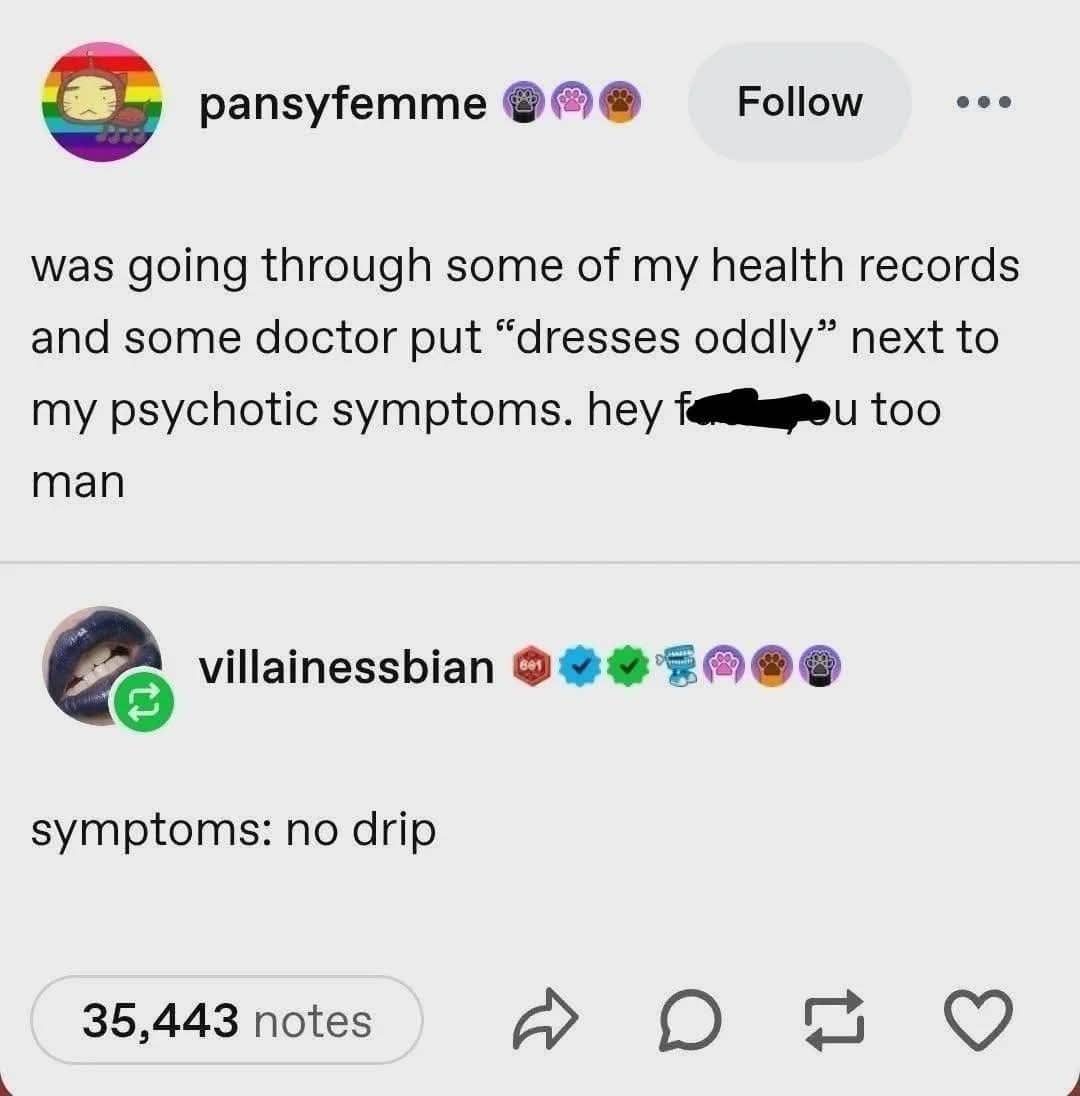Open the pansyfemme username link
Screen dimensions: 1080x1096
343,104
